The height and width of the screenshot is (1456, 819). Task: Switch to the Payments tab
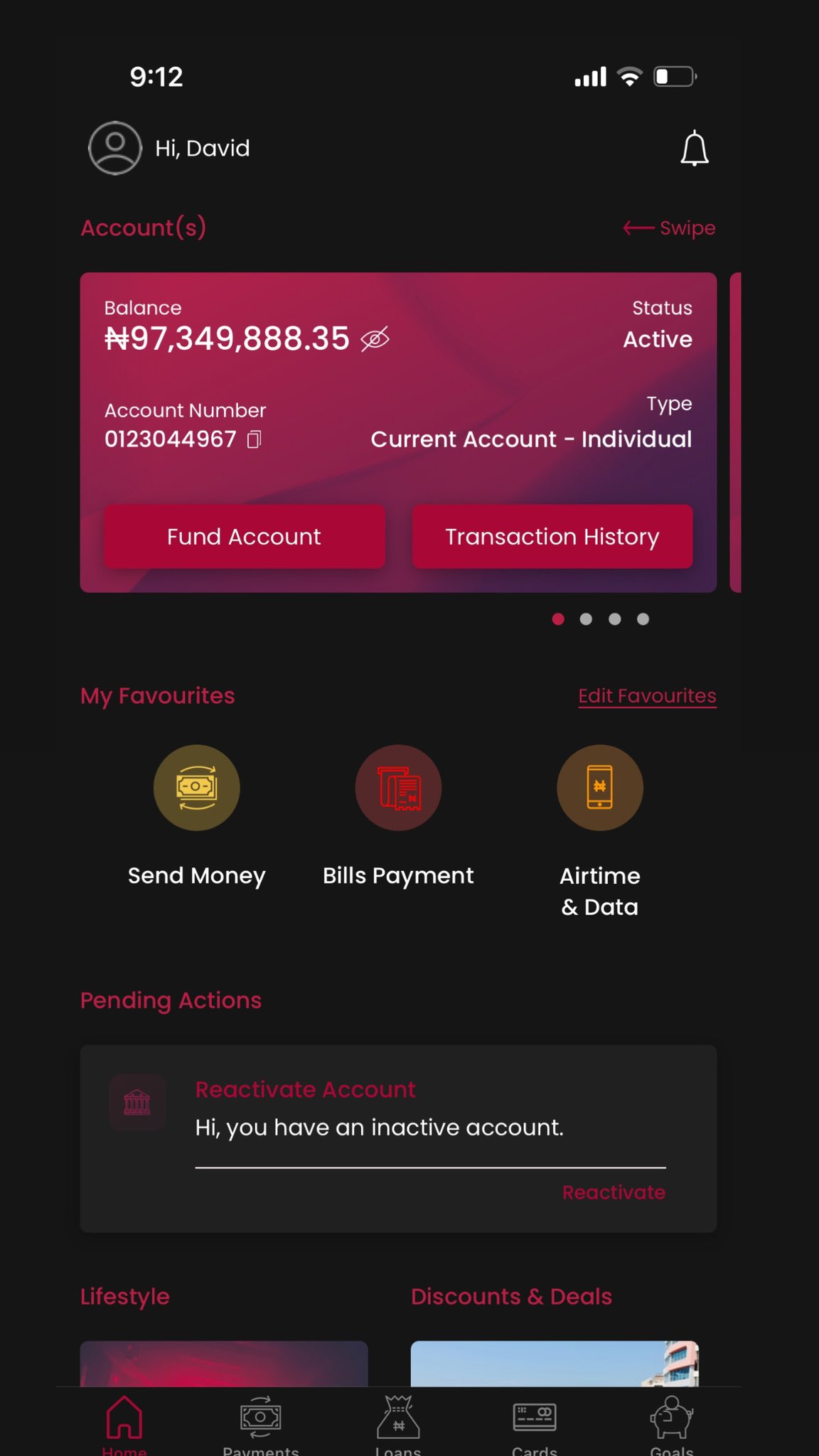click(x=261, y=1425)
